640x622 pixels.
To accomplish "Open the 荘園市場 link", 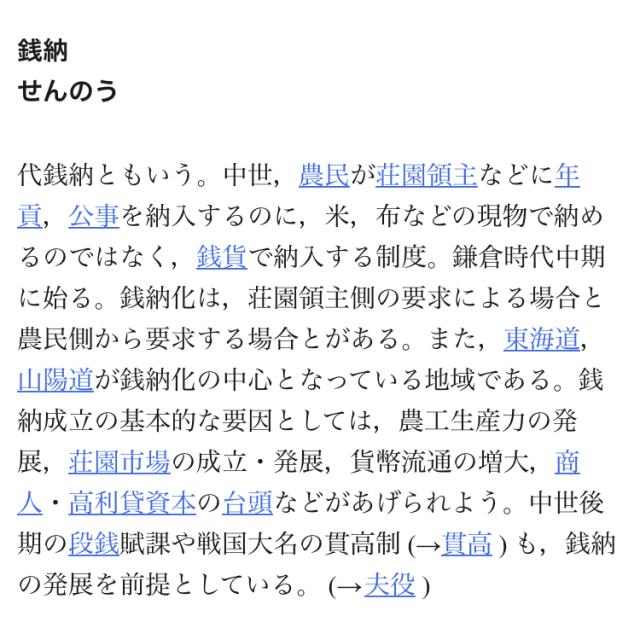I will point(119,462).
